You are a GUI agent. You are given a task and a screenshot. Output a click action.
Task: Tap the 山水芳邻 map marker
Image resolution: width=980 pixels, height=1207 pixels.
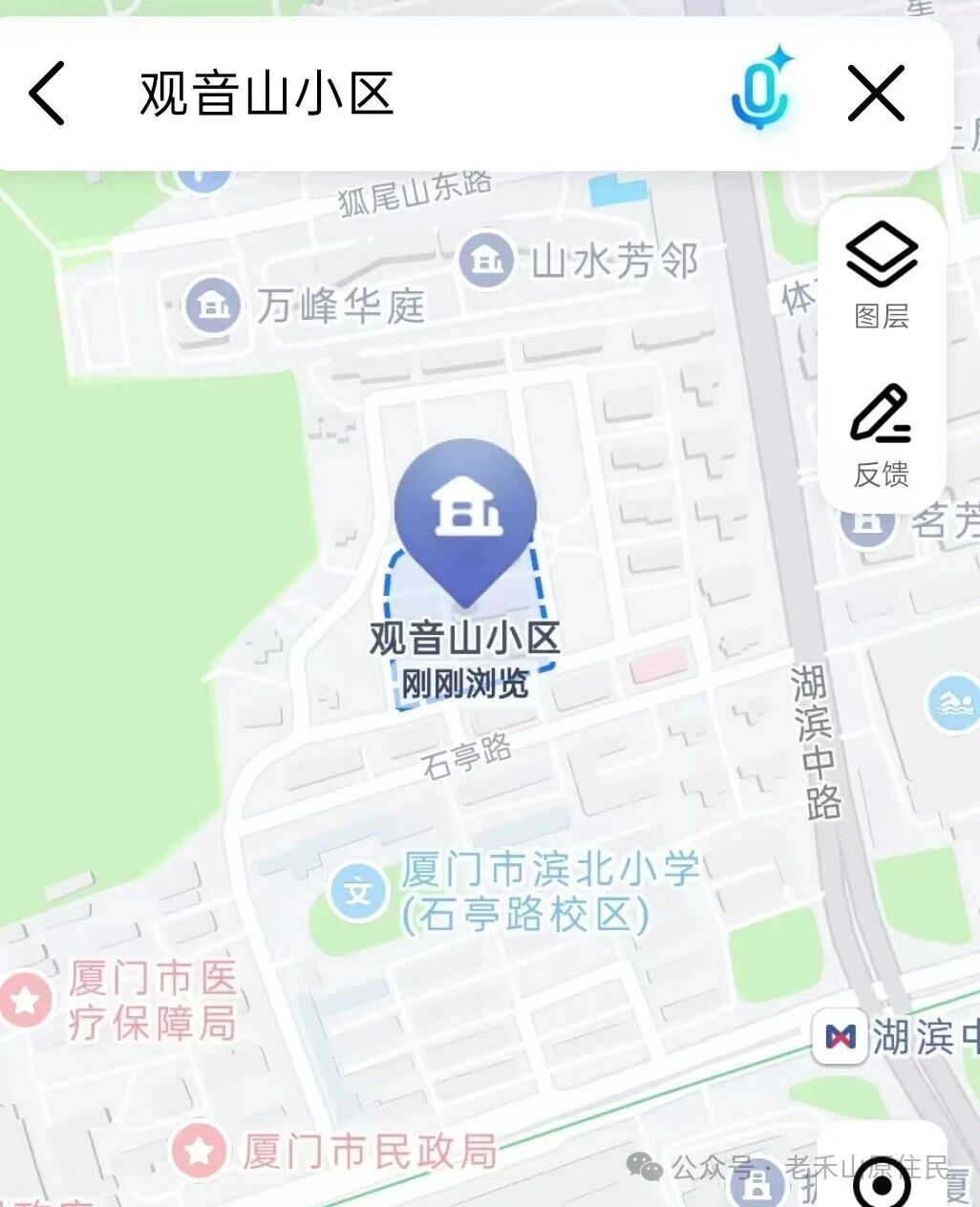(486, 258)
